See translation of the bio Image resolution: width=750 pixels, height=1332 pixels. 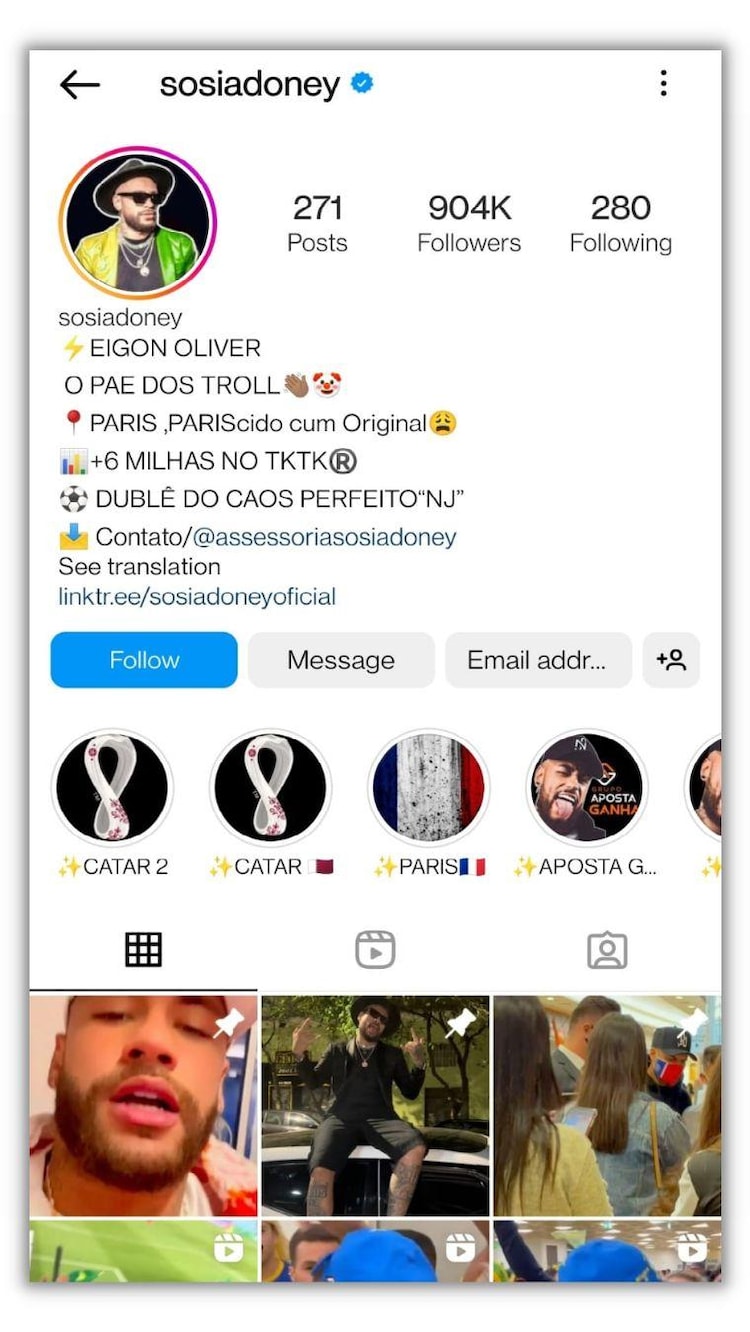[x=139, y=567]
